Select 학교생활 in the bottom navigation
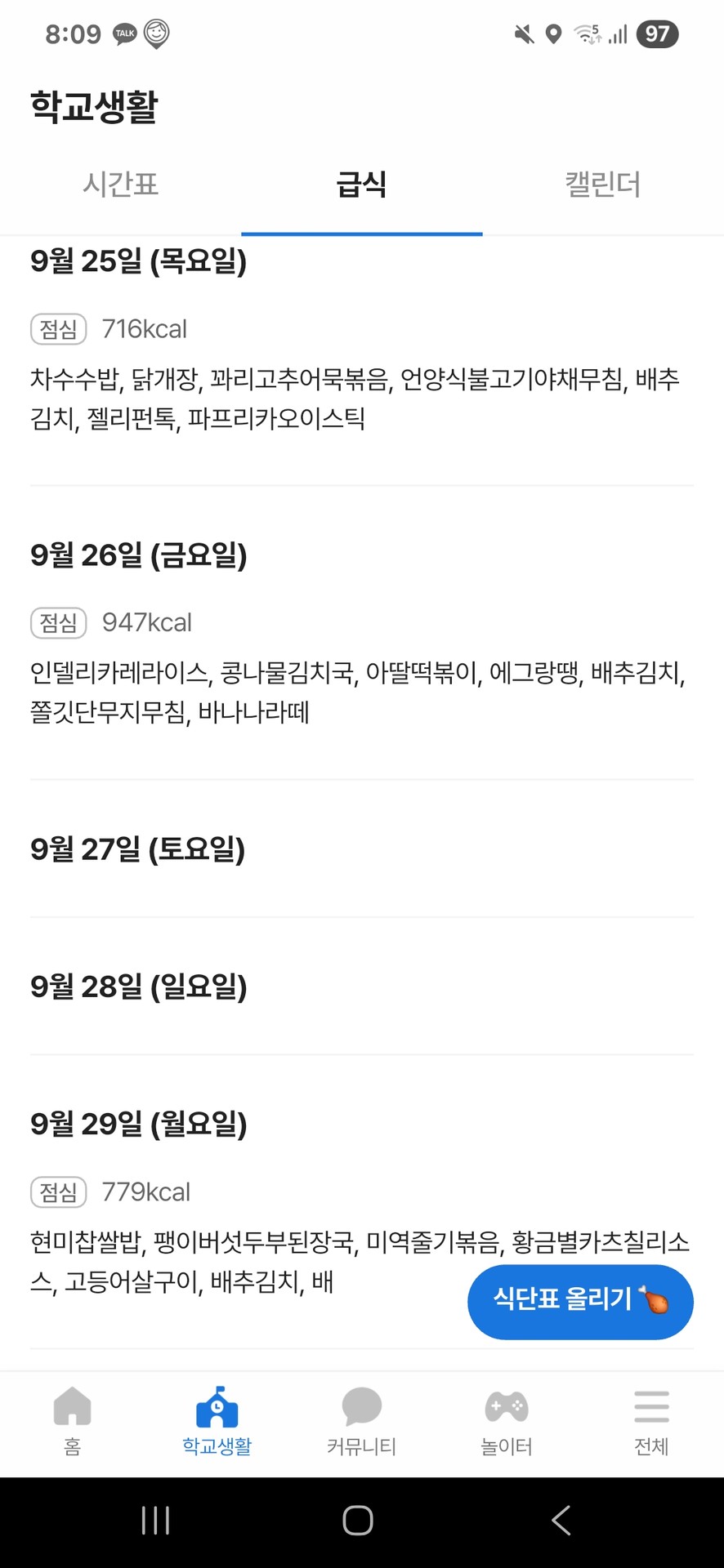 point(217,1421)
